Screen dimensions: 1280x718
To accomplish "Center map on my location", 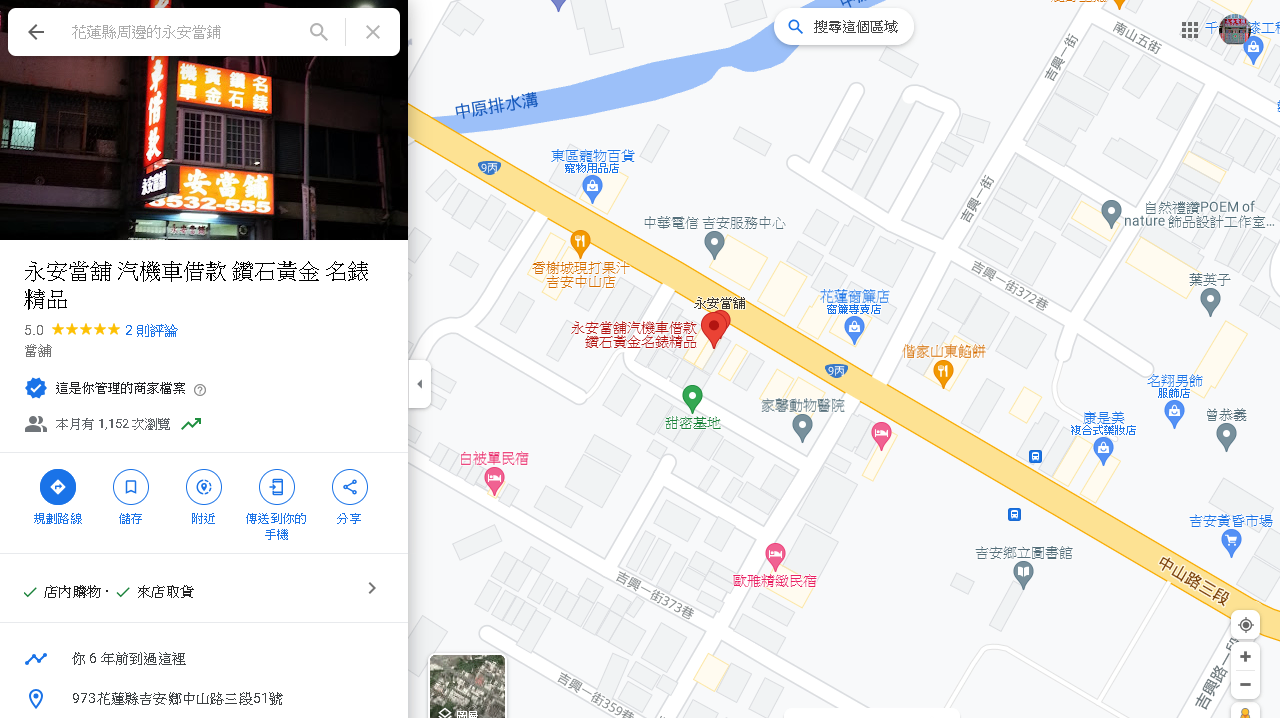I will coord(1245,625).
